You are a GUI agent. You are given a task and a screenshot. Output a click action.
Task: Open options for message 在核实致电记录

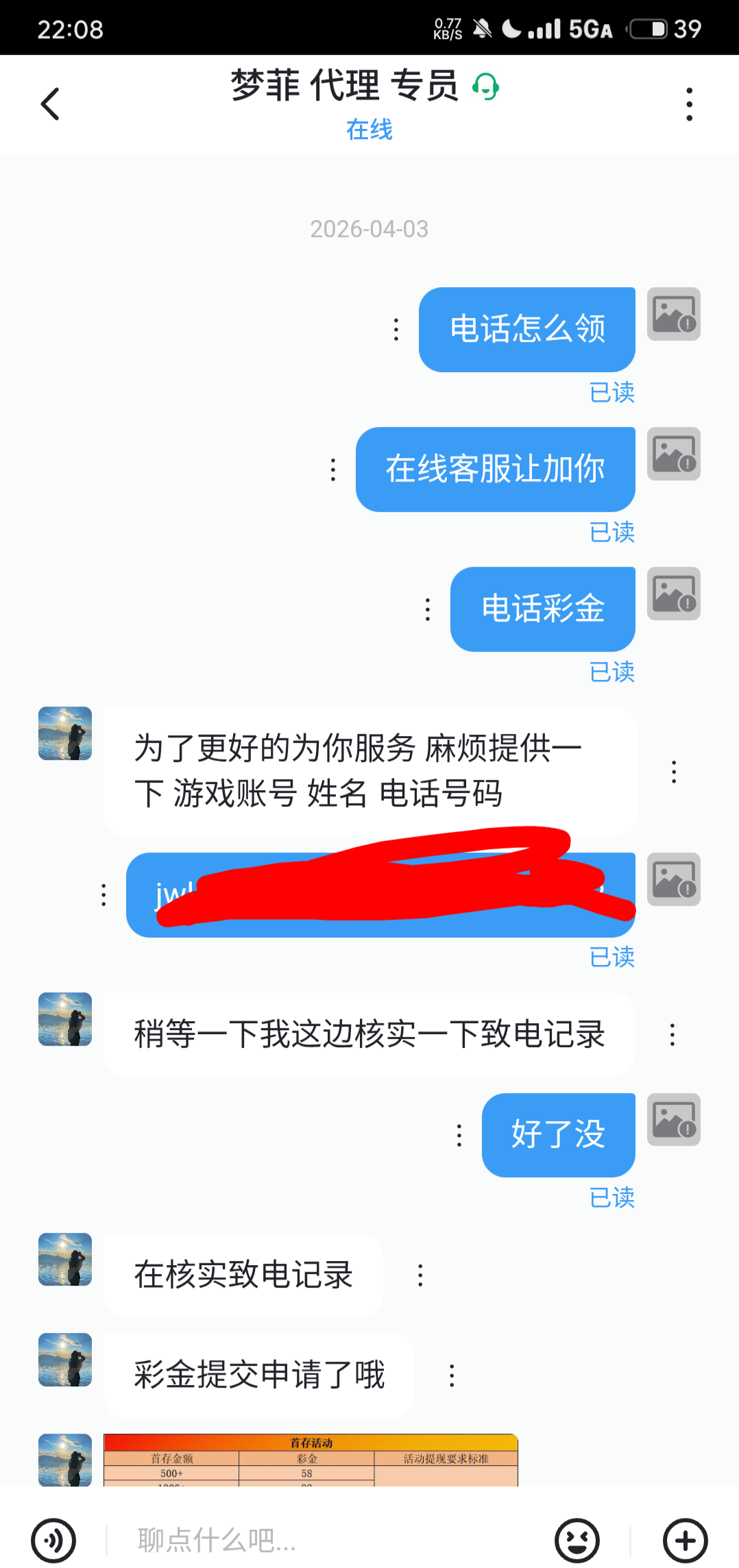coord(420,1275)
